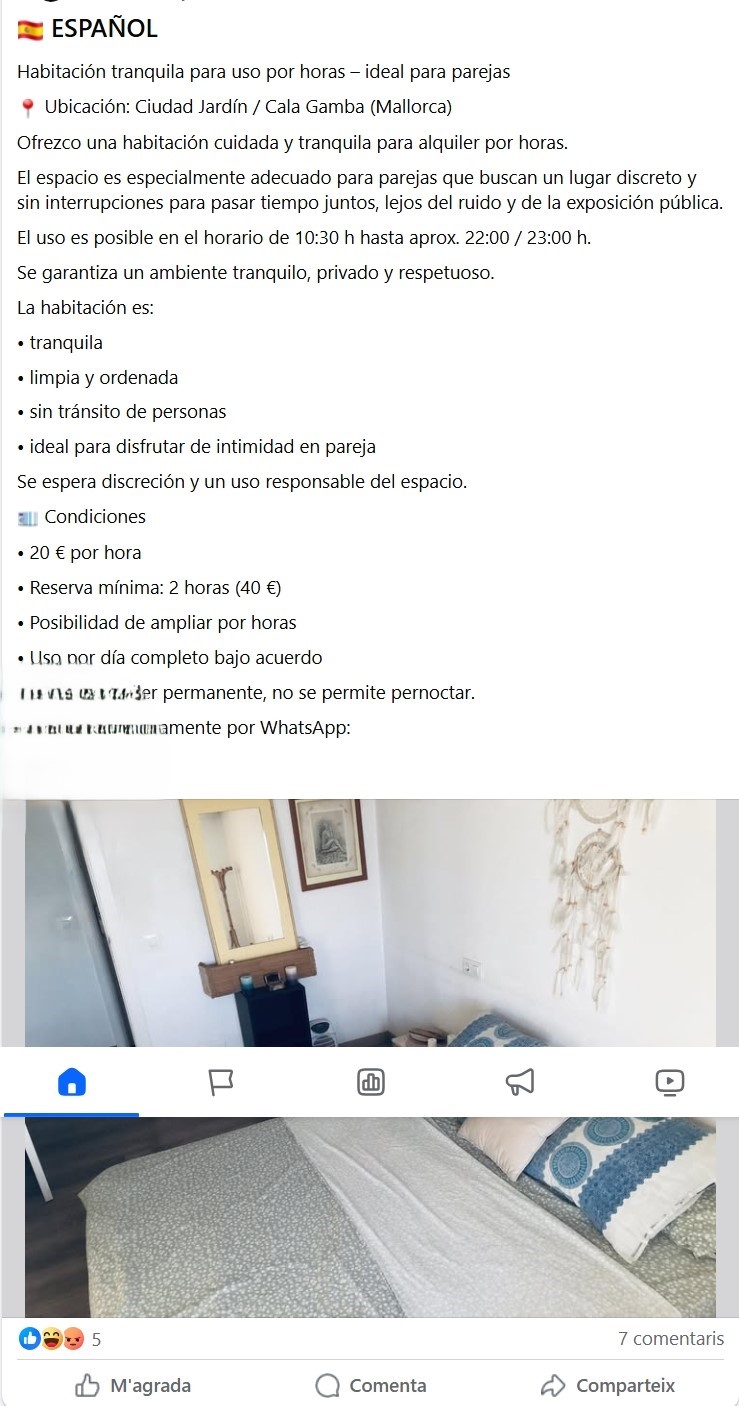This screenshot has height=1406, width=739.
Task: Share the post with Comparteix
Action: coord(607,1385)
